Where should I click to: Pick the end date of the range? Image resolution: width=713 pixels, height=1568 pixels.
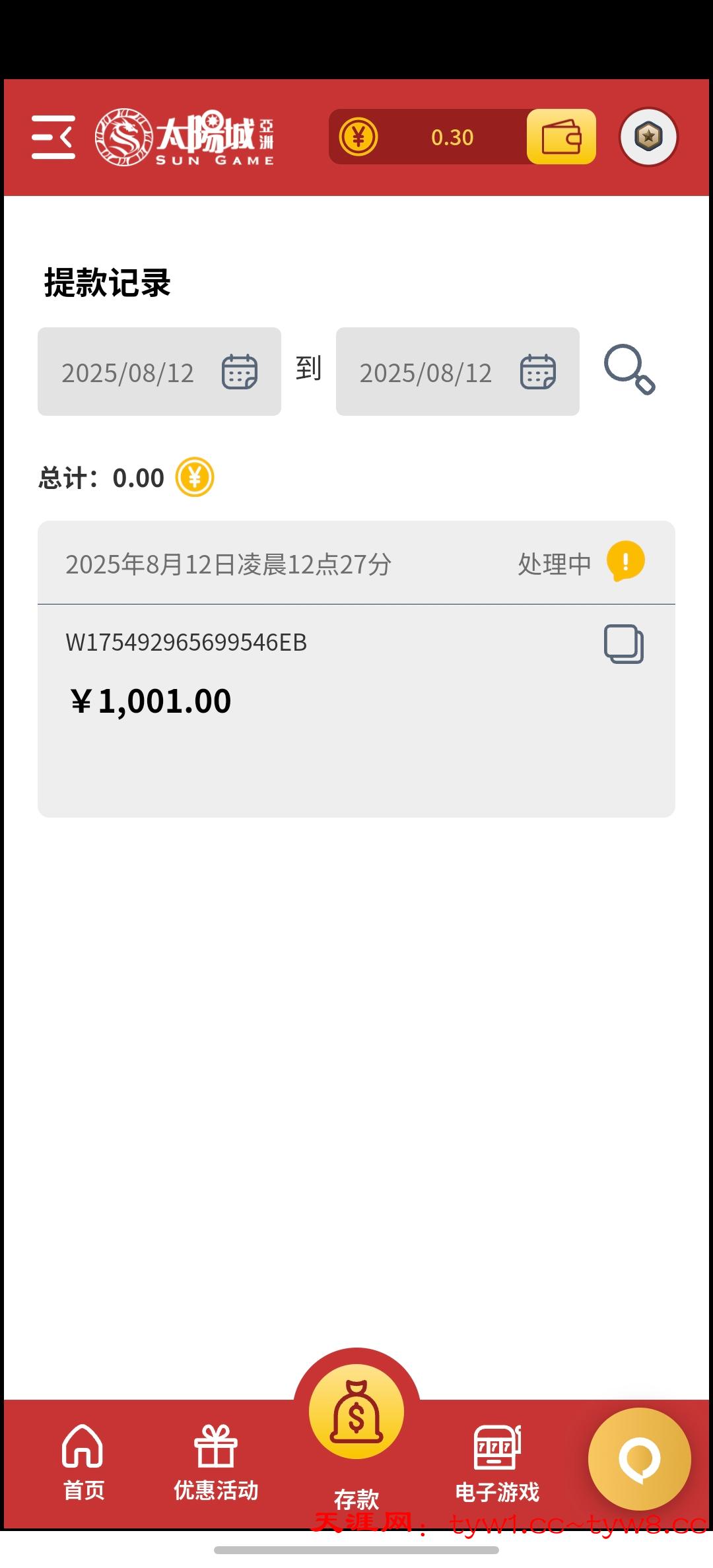click(458, 372)
